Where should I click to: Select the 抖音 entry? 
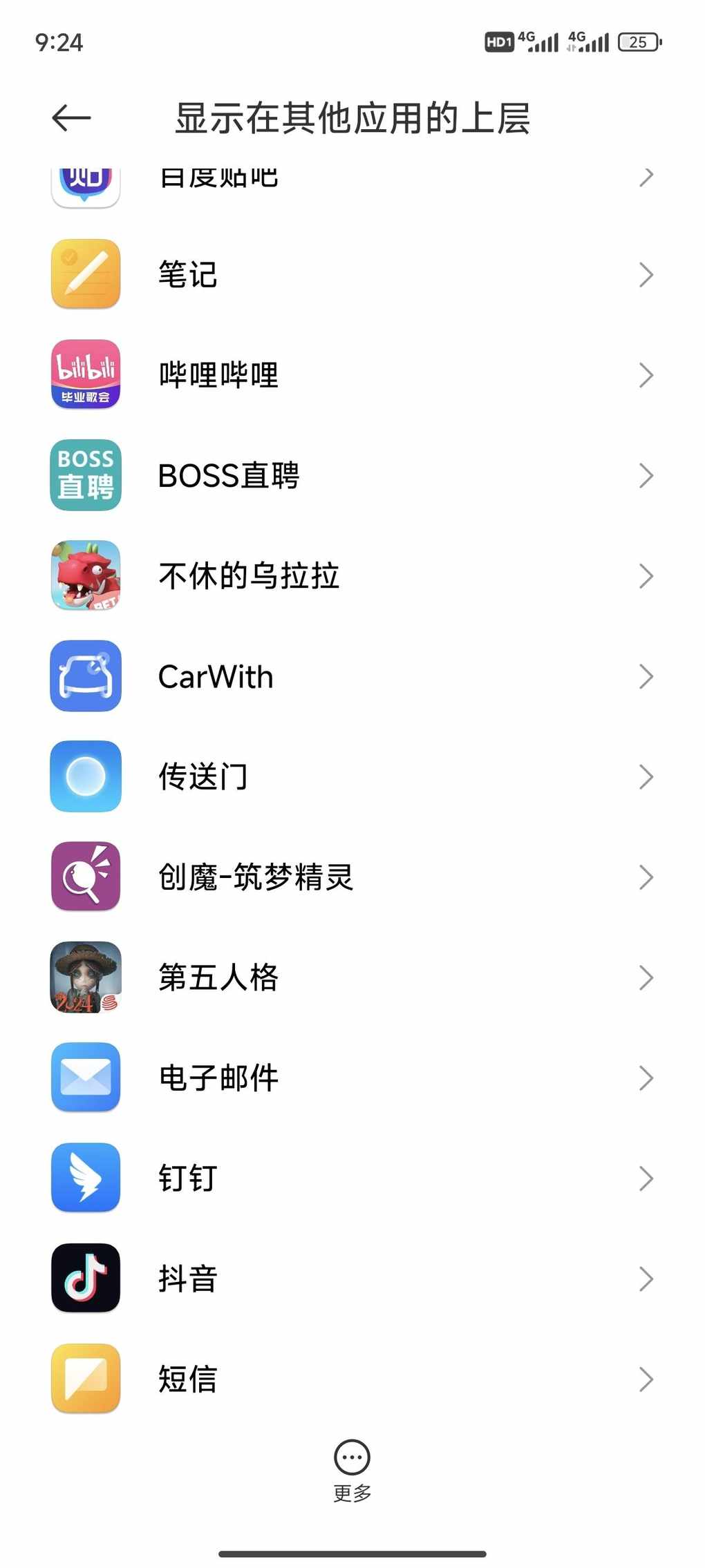tap(352, 1279)
